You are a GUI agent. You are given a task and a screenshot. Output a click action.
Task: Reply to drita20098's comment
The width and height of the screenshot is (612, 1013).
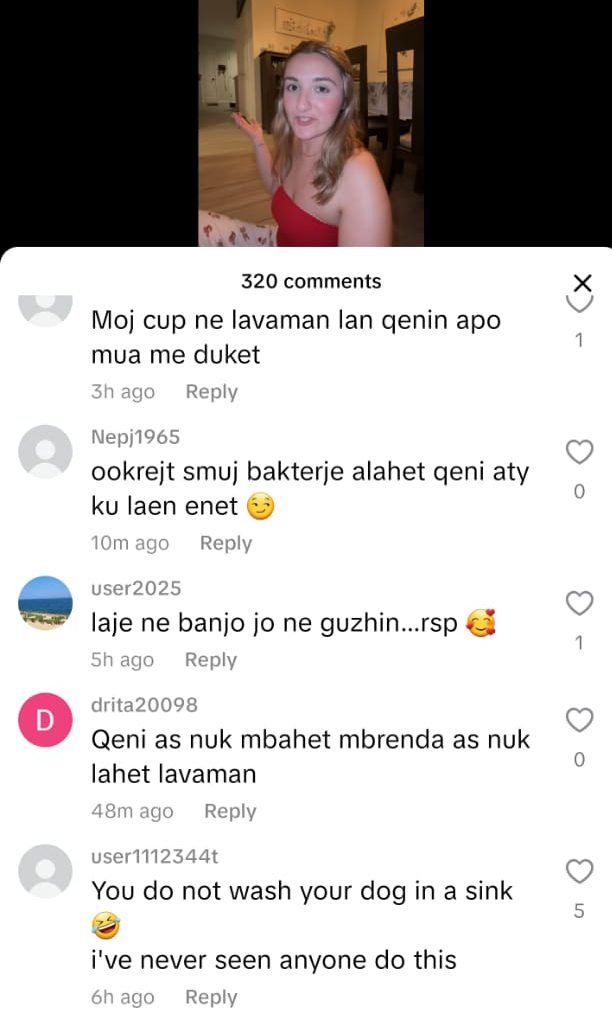[x=230, y=811]
